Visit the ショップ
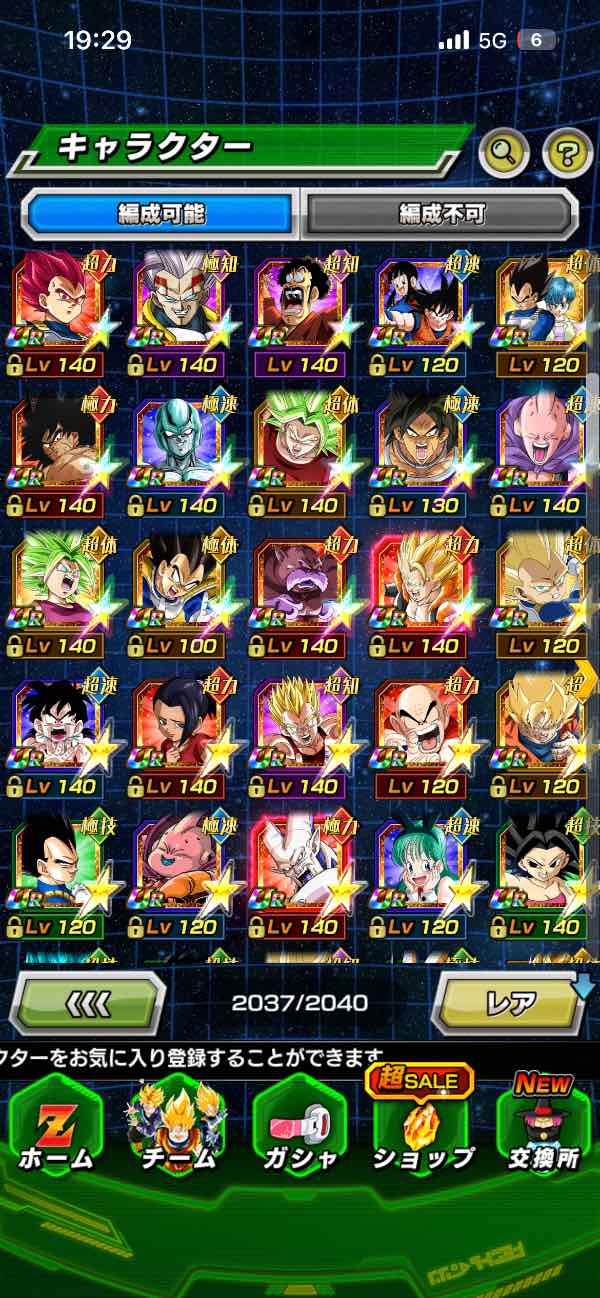The width and height of the screenshot is (600, 1298). click(x=422, y=1128)
